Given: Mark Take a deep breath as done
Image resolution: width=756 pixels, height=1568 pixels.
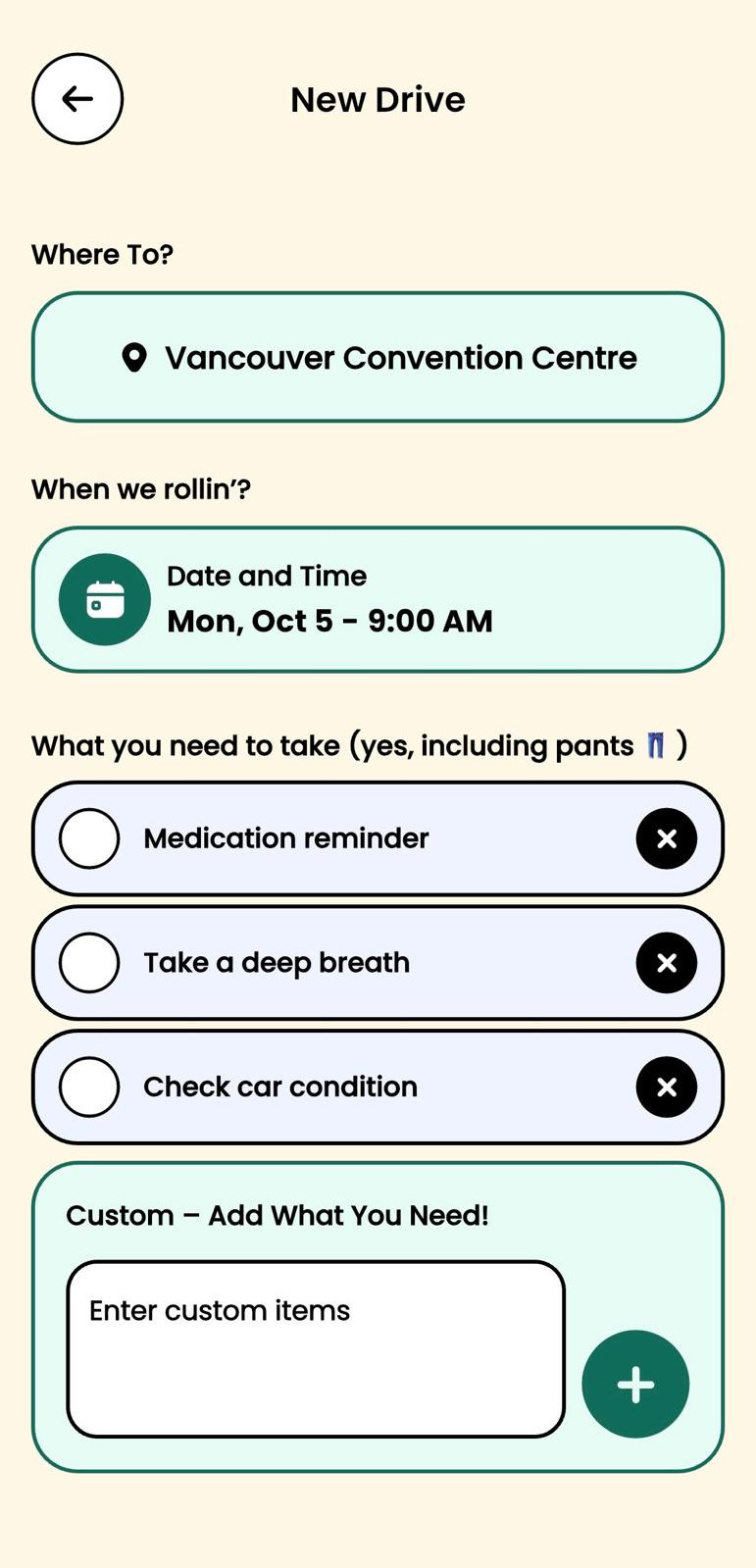Looking at the screenshot, I should pyautogui.click(x=89, y=963).
